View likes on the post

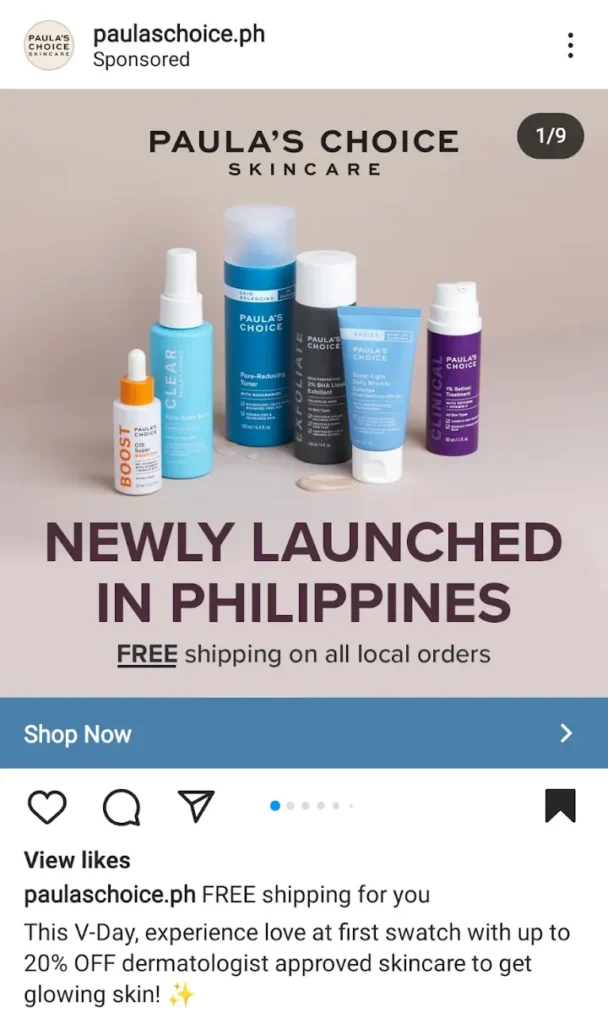point(77,860)
